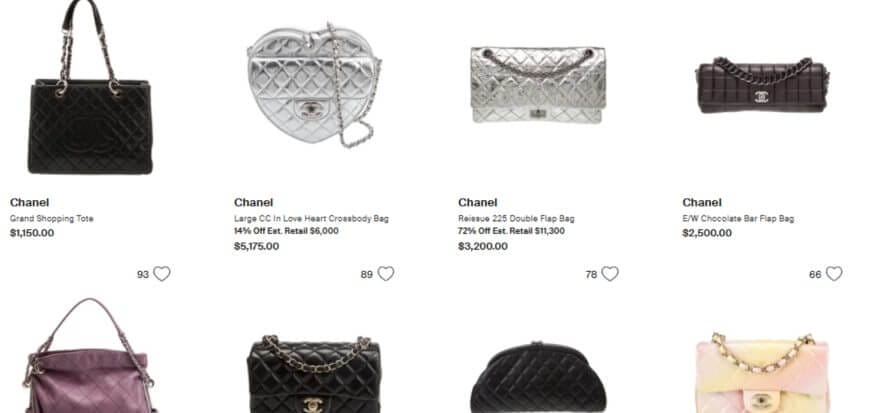Screen dimensions: 885x413
Task: Heart the E/W Chocolate Bar Flap Bag
Action: click(x=833, y=274)
